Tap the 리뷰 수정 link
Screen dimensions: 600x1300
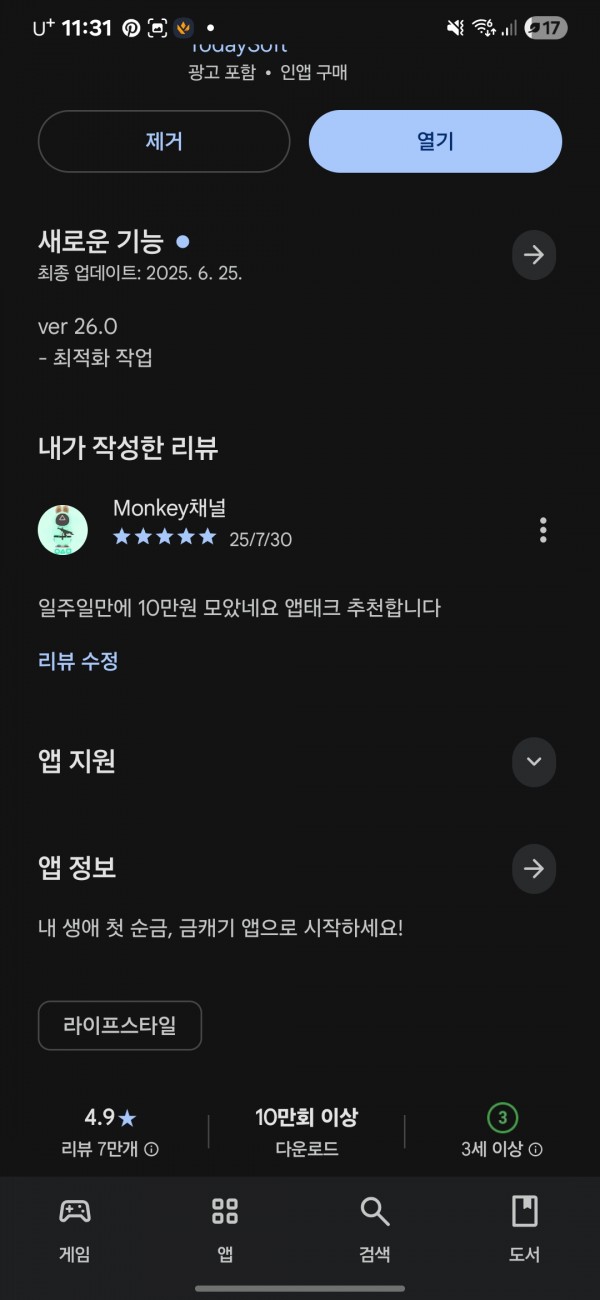(78, 661)
